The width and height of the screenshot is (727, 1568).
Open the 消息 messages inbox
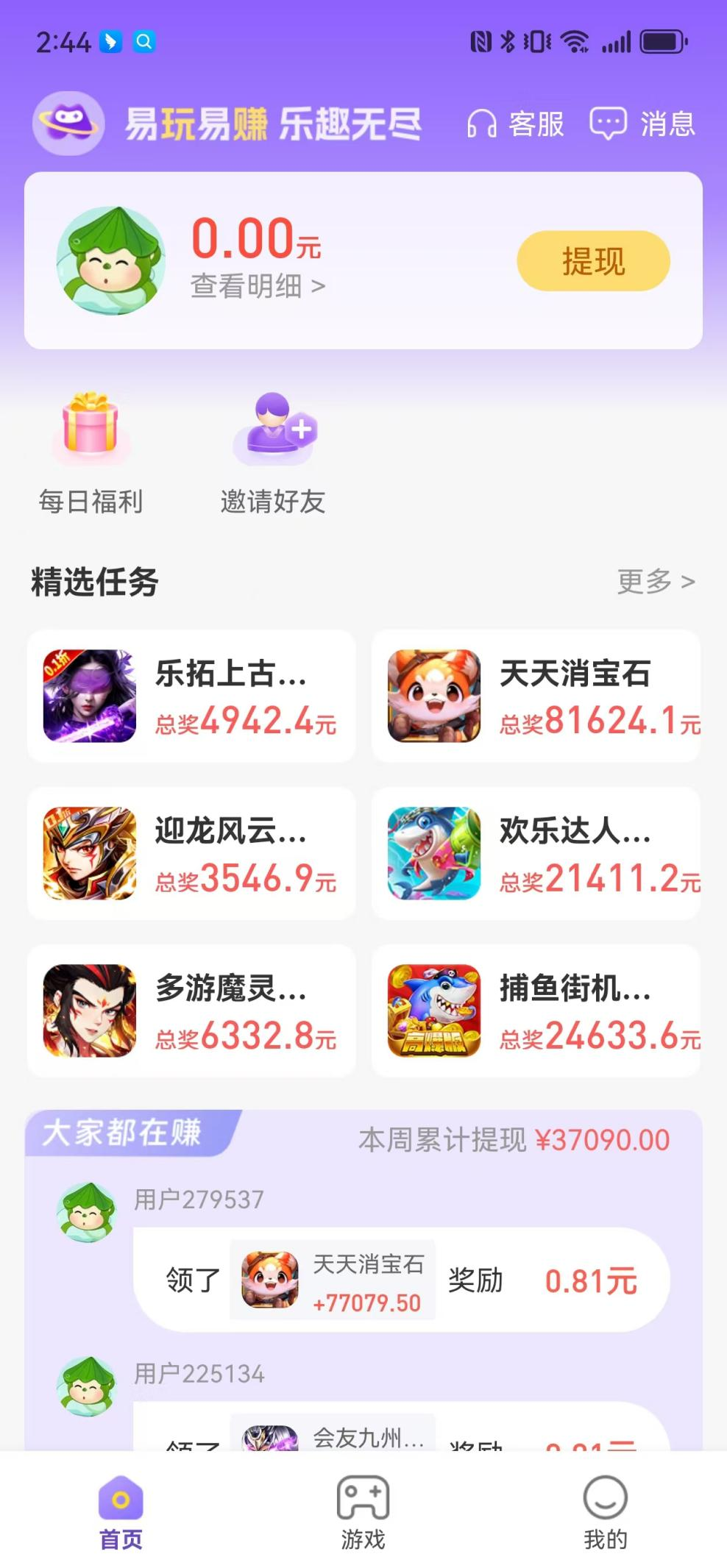pyautogui.click(x=642, y=124)
